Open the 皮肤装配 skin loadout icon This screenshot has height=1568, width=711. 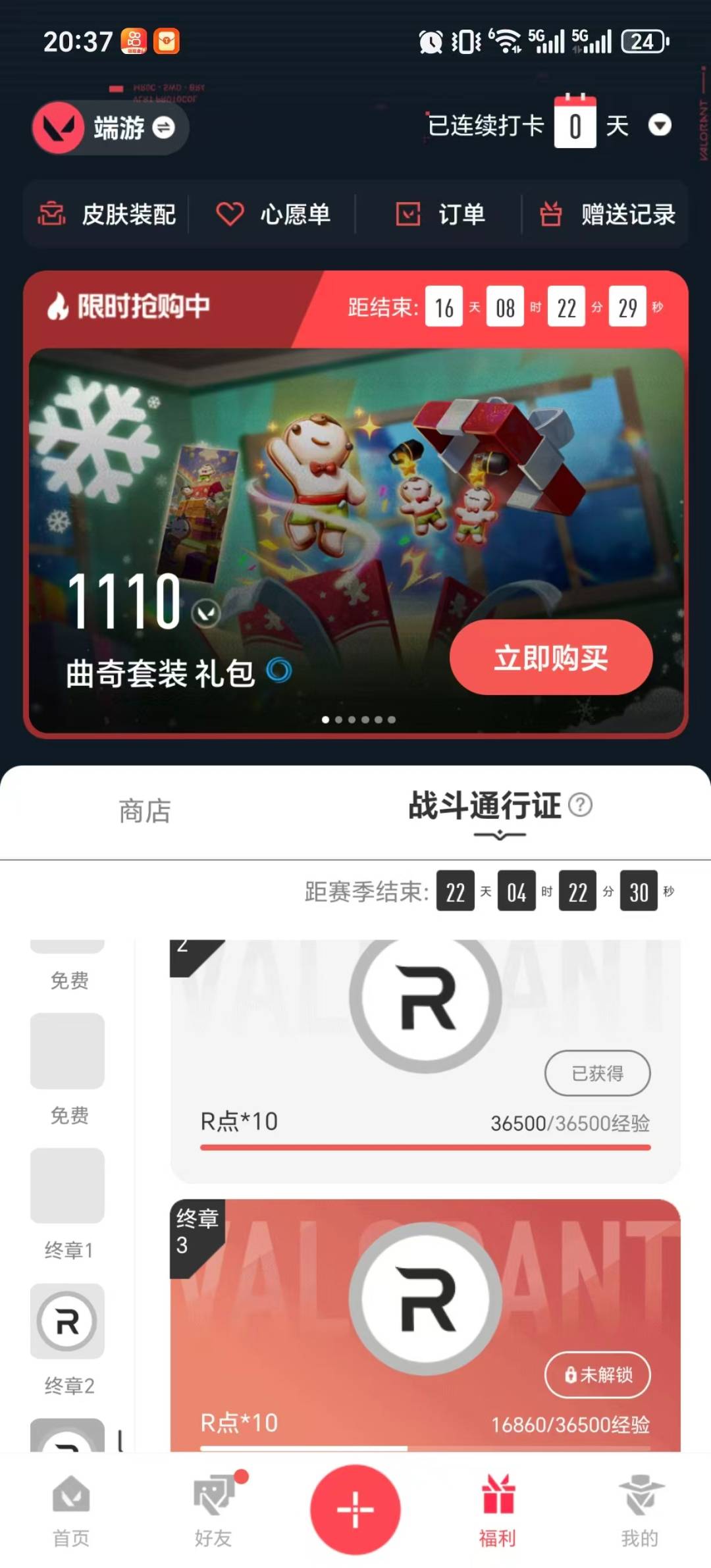(x=51, y=214)
